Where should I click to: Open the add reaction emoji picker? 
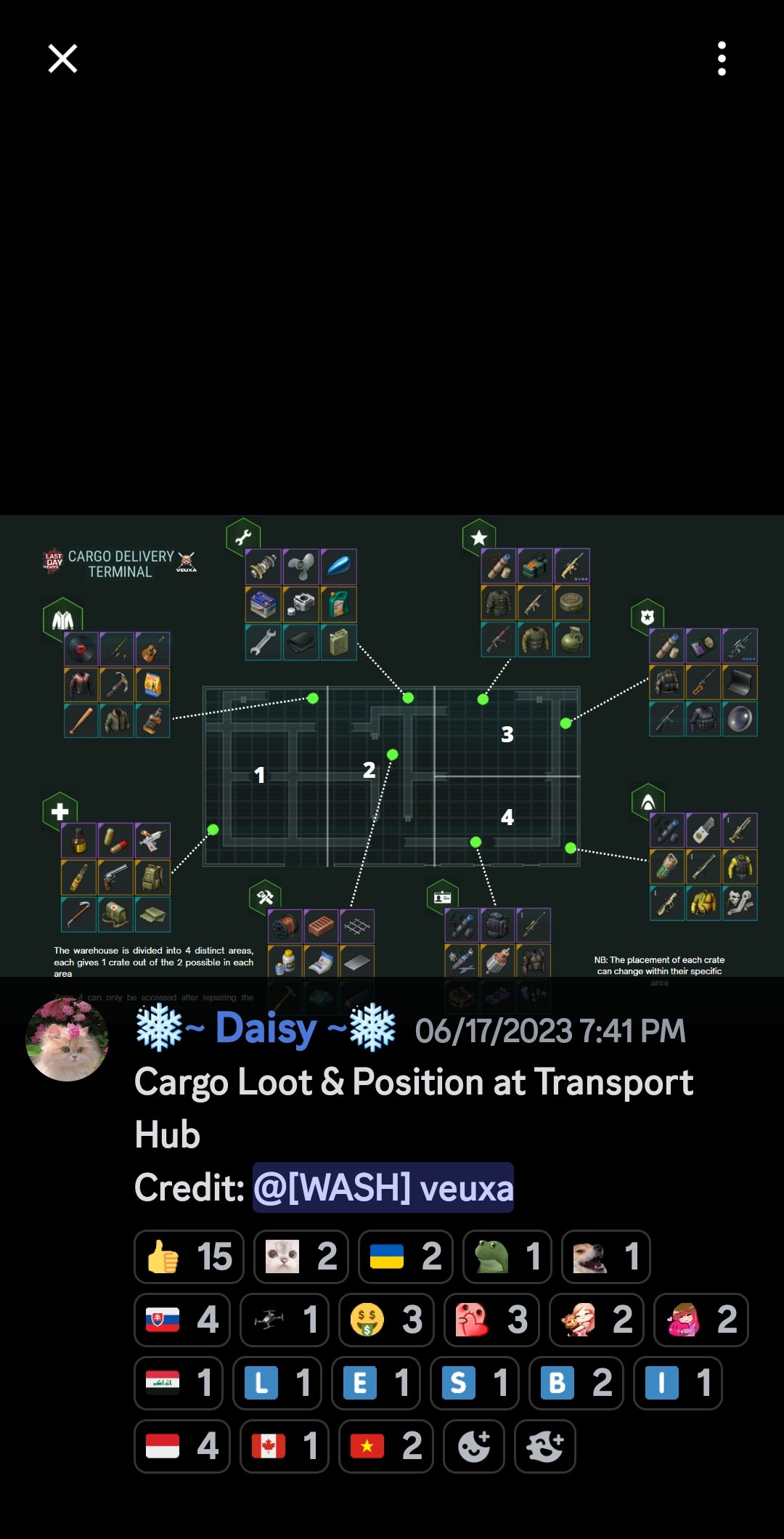[473, 1446]
